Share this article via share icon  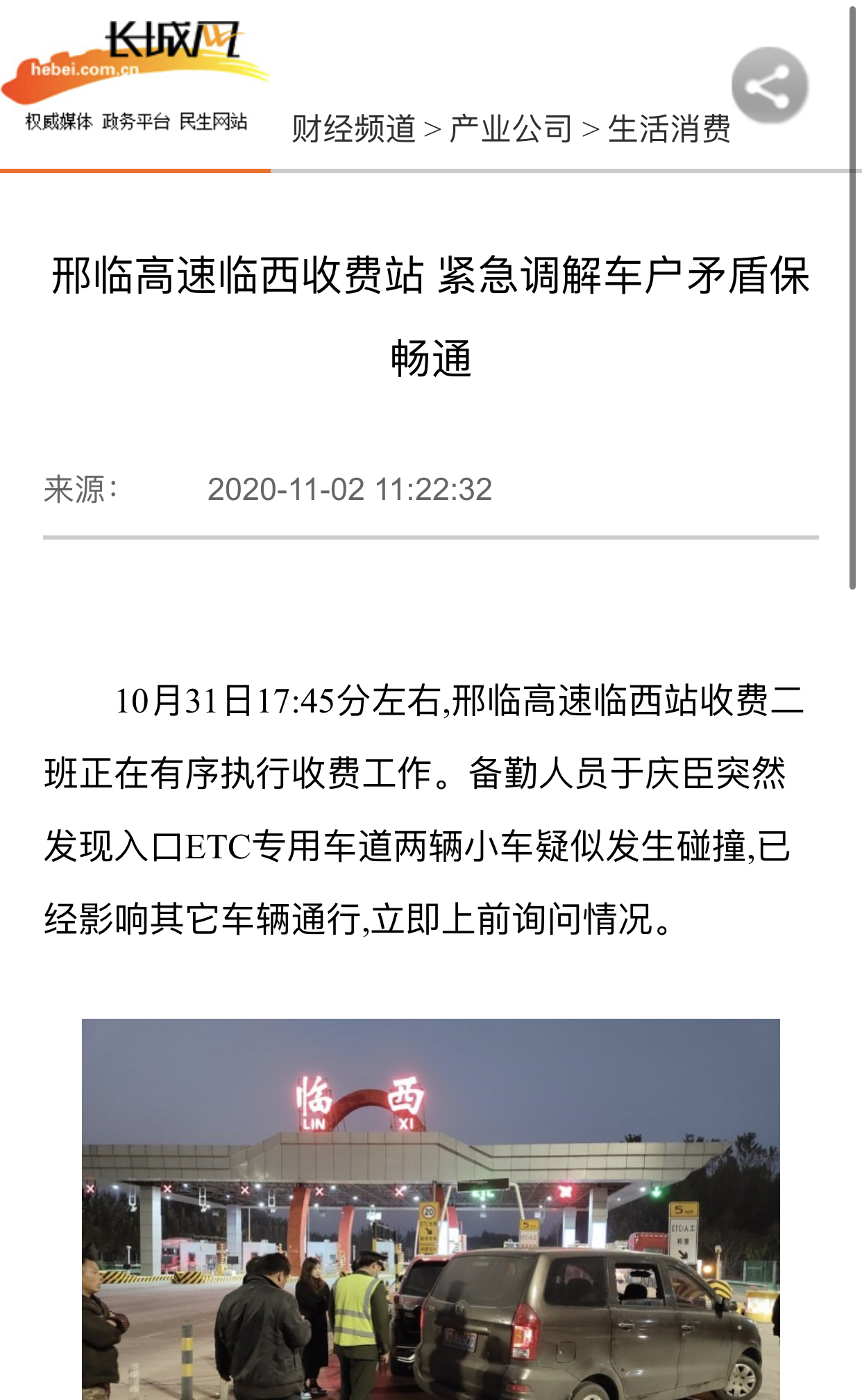(769, 86)
